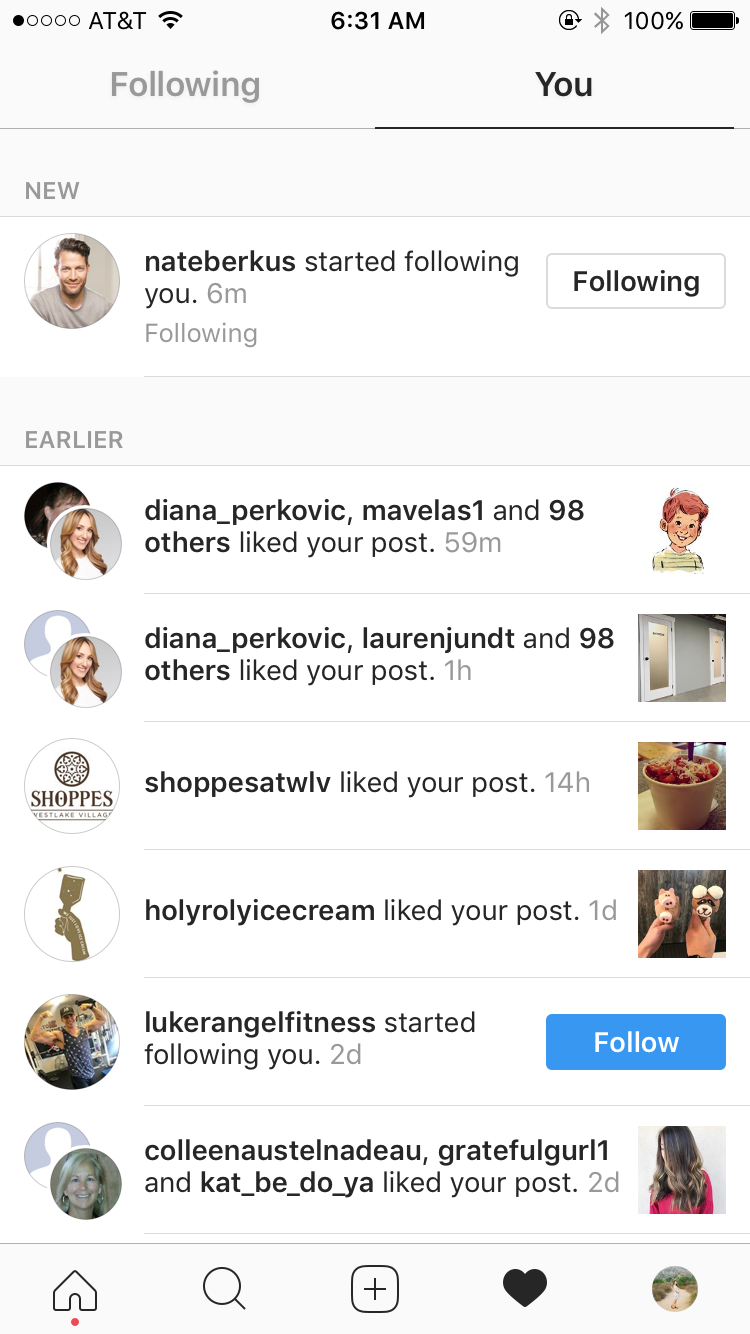Create a new post with plus icon
The height and width of the screenshot is (1334, 750).
click(x=375, y=1289)
